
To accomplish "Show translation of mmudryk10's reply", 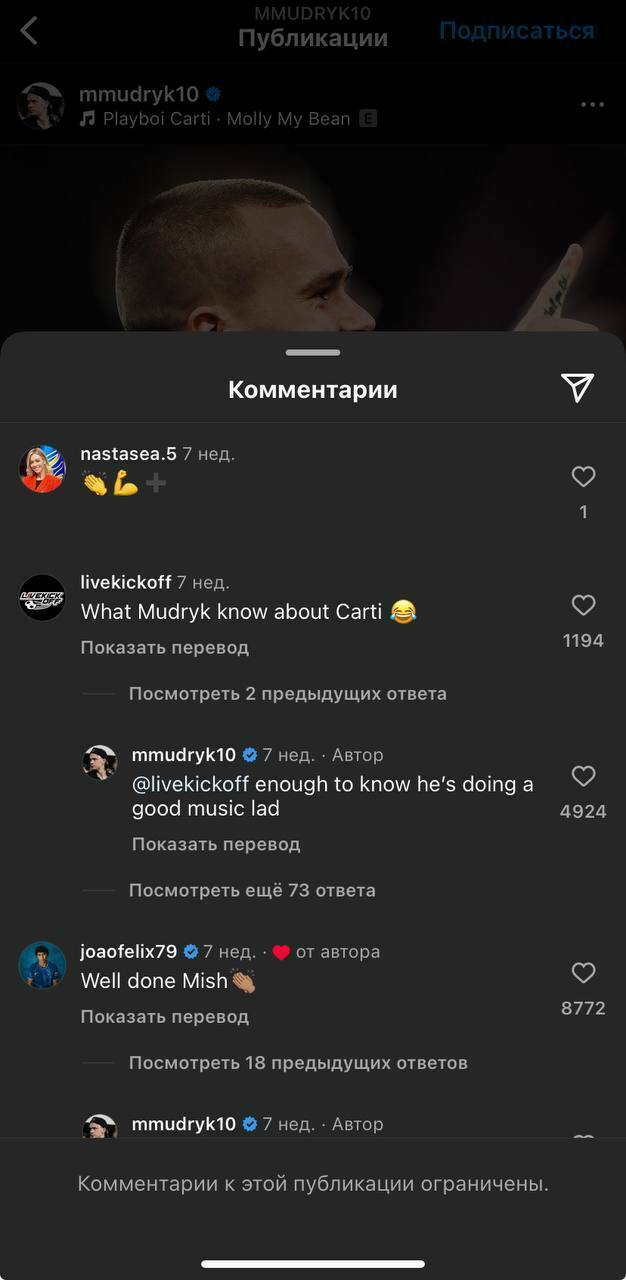I will point(215,844).
